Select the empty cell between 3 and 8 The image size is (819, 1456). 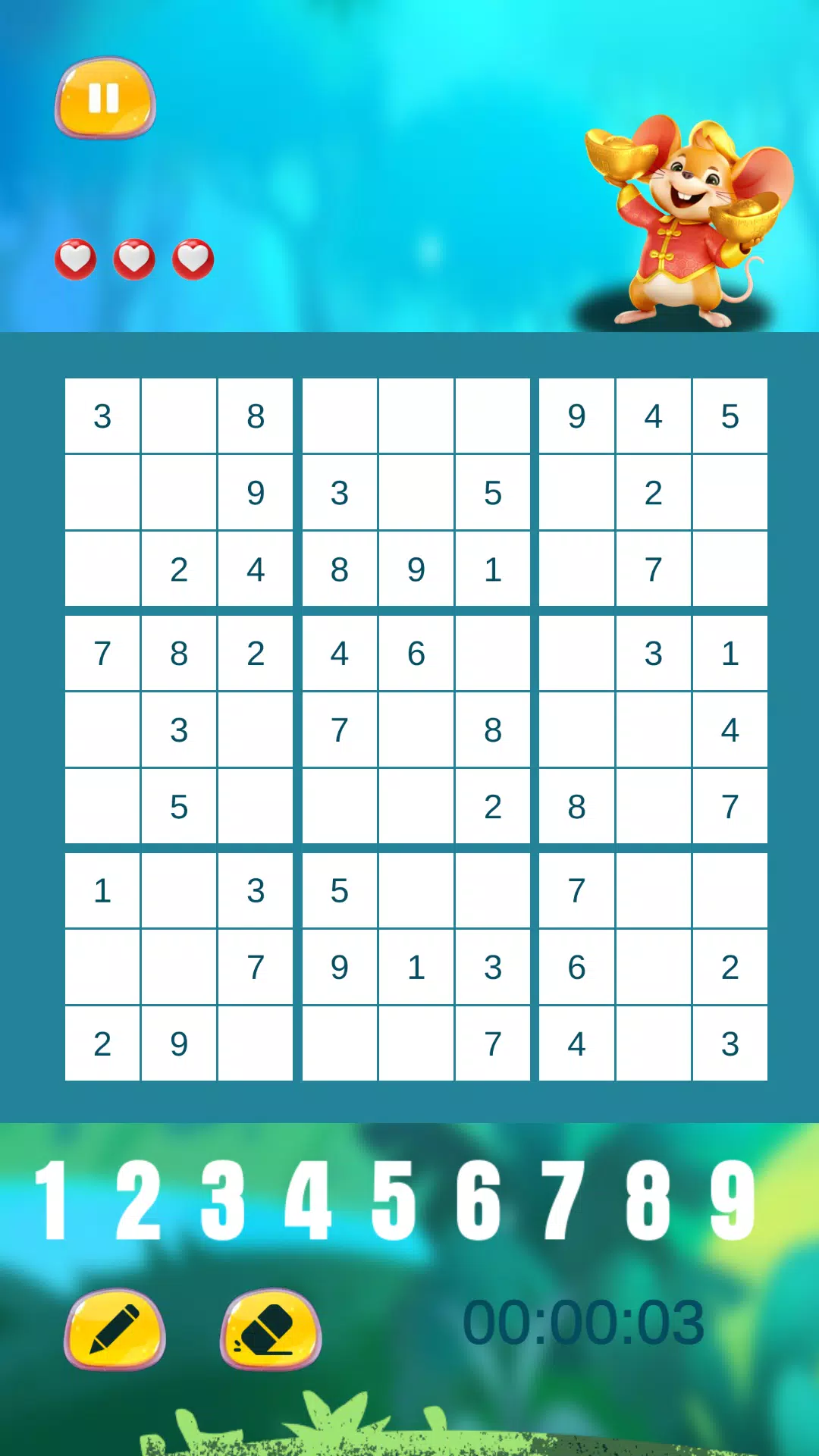click(x=179, y=416)
